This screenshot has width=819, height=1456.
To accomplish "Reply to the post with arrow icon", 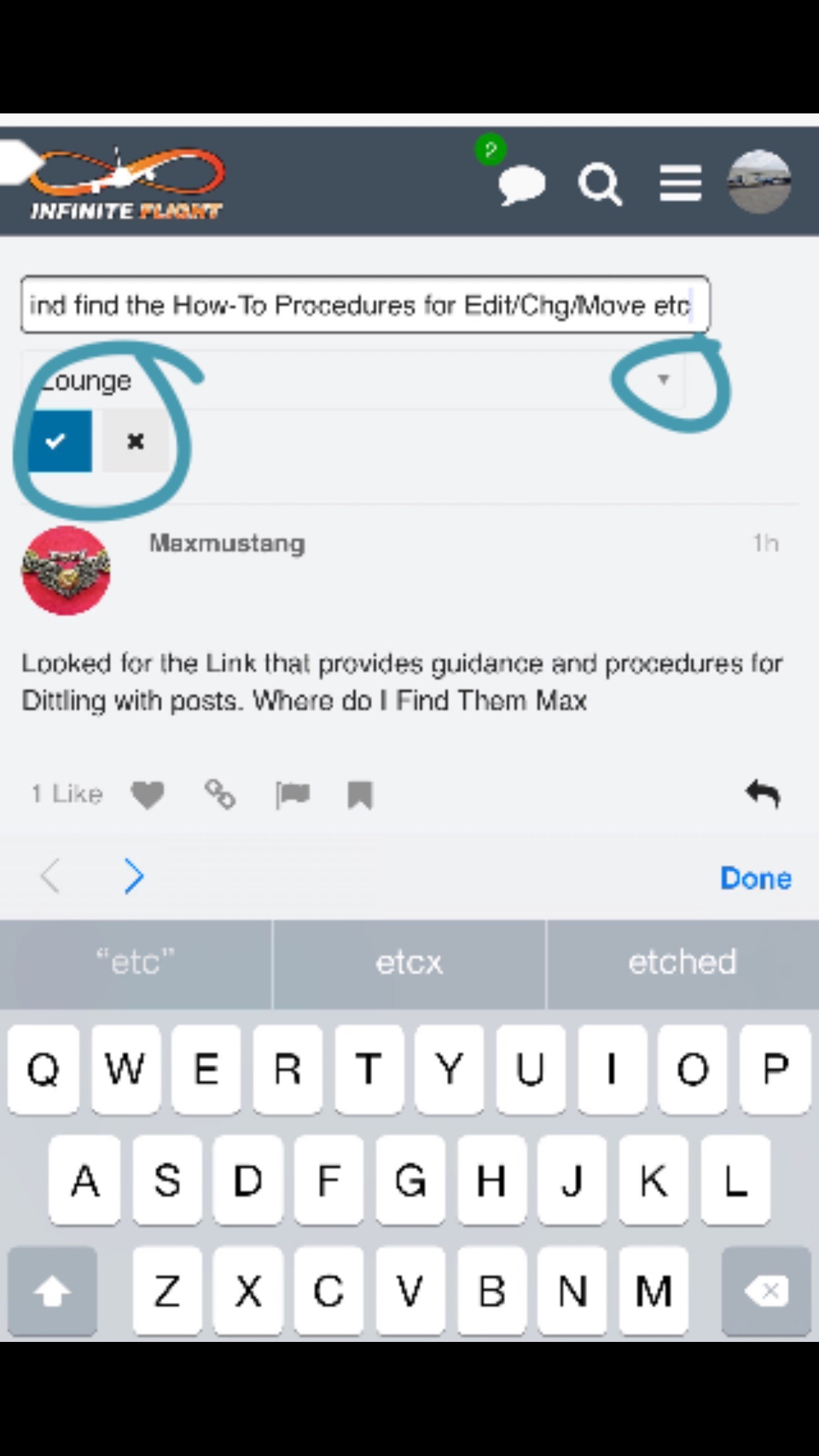I will pos(763,793).
